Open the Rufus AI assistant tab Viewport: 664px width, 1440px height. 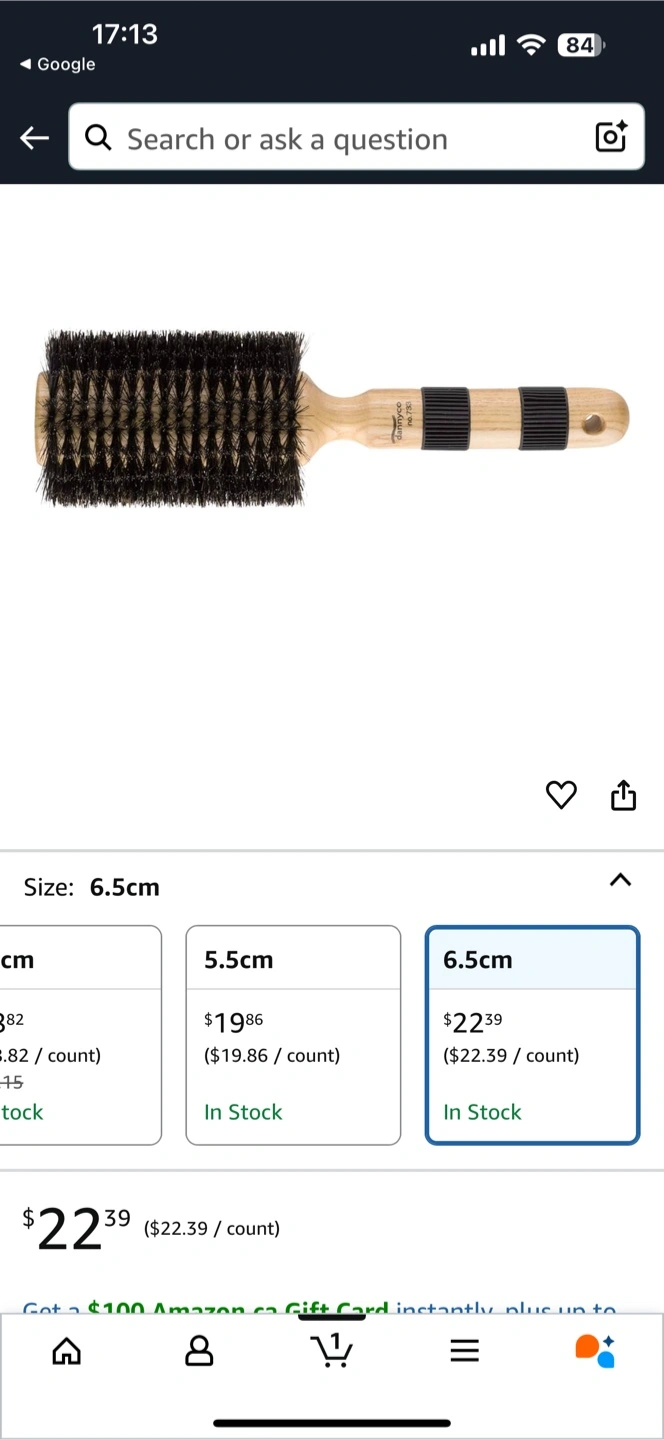(595, 1350)
